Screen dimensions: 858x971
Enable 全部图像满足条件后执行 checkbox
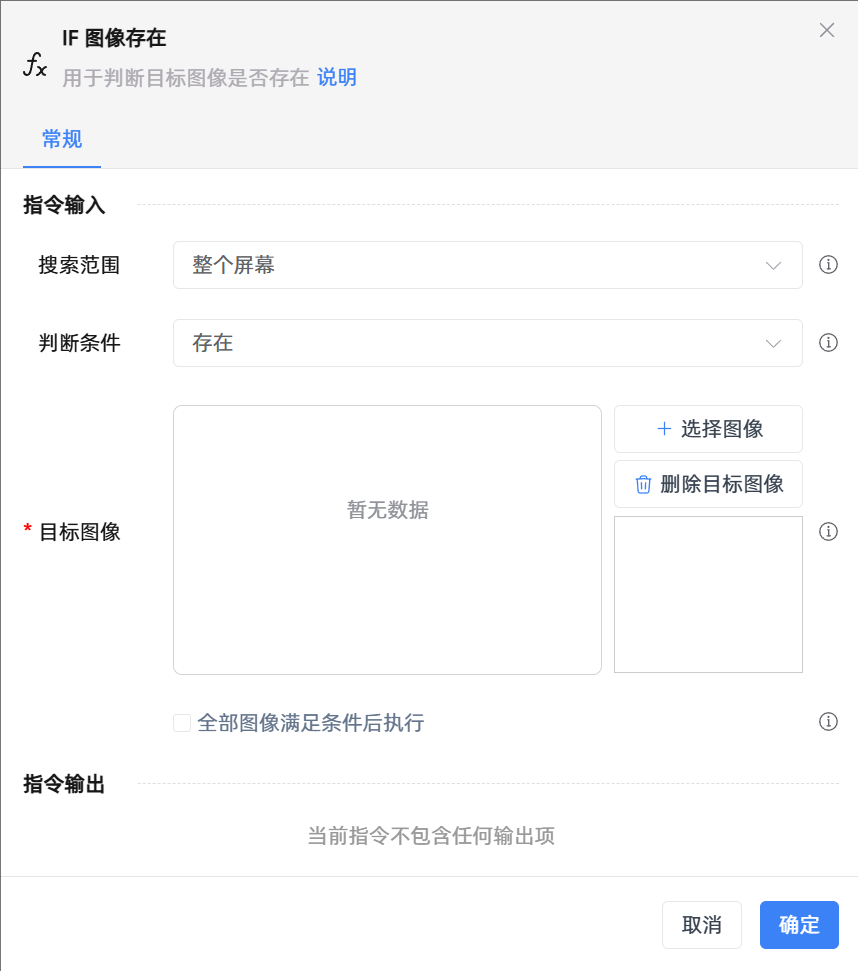pyautogui.click(x=182, y=723)
